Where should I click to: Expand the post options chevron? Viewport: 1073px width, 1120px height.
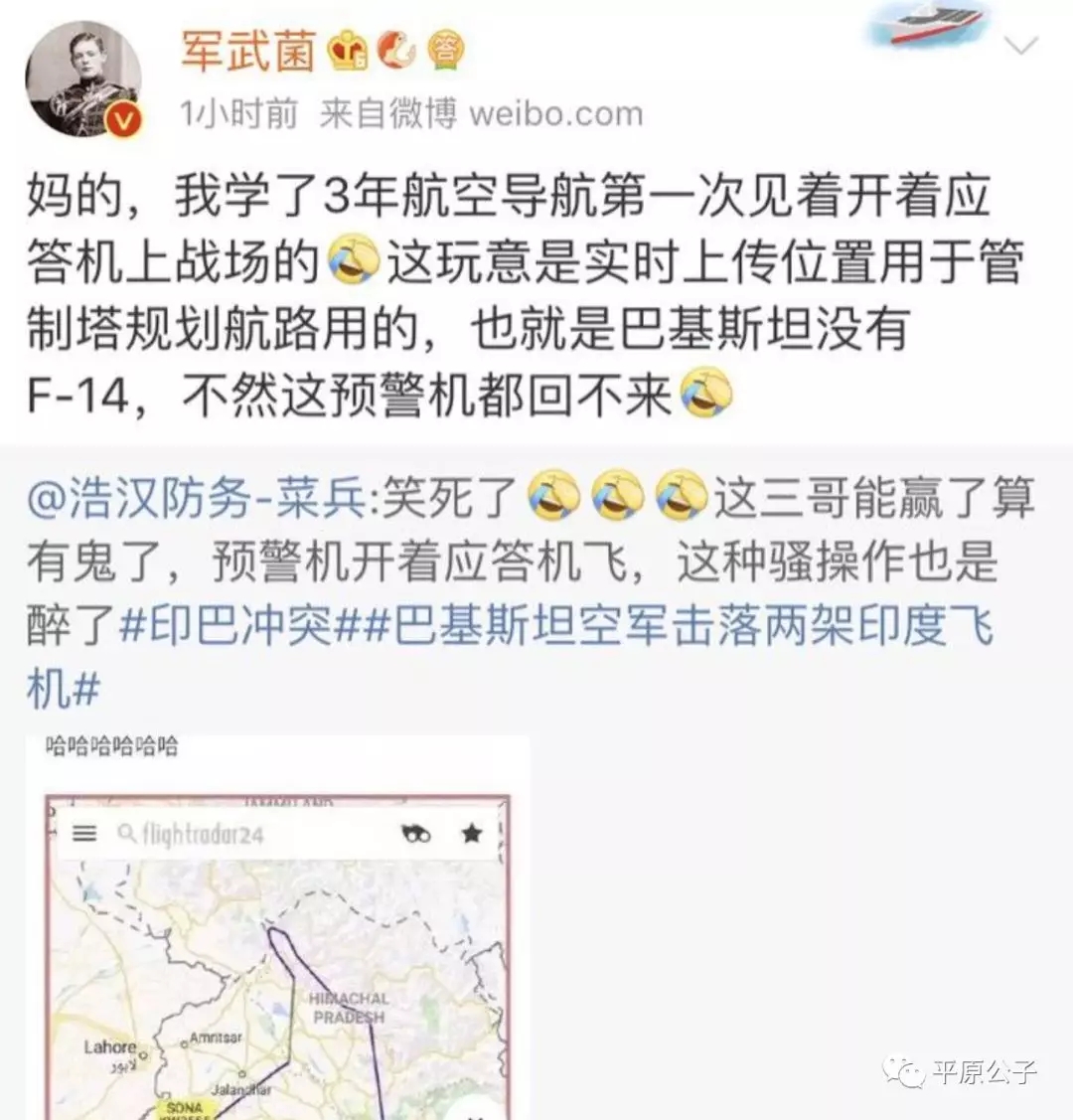coord(1021,46)
